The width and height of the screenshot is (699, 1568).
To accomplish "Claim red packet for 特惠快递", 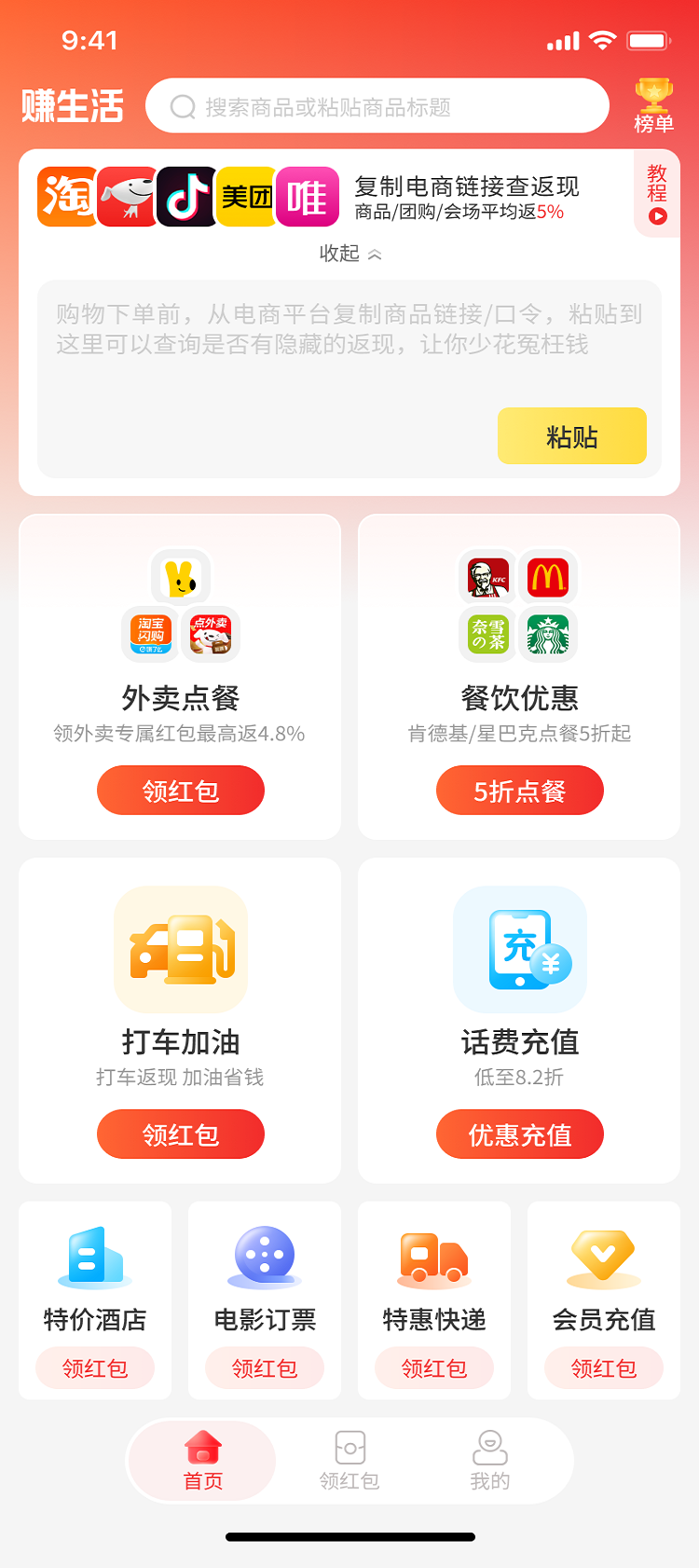I will click(x=434, y=1369).
